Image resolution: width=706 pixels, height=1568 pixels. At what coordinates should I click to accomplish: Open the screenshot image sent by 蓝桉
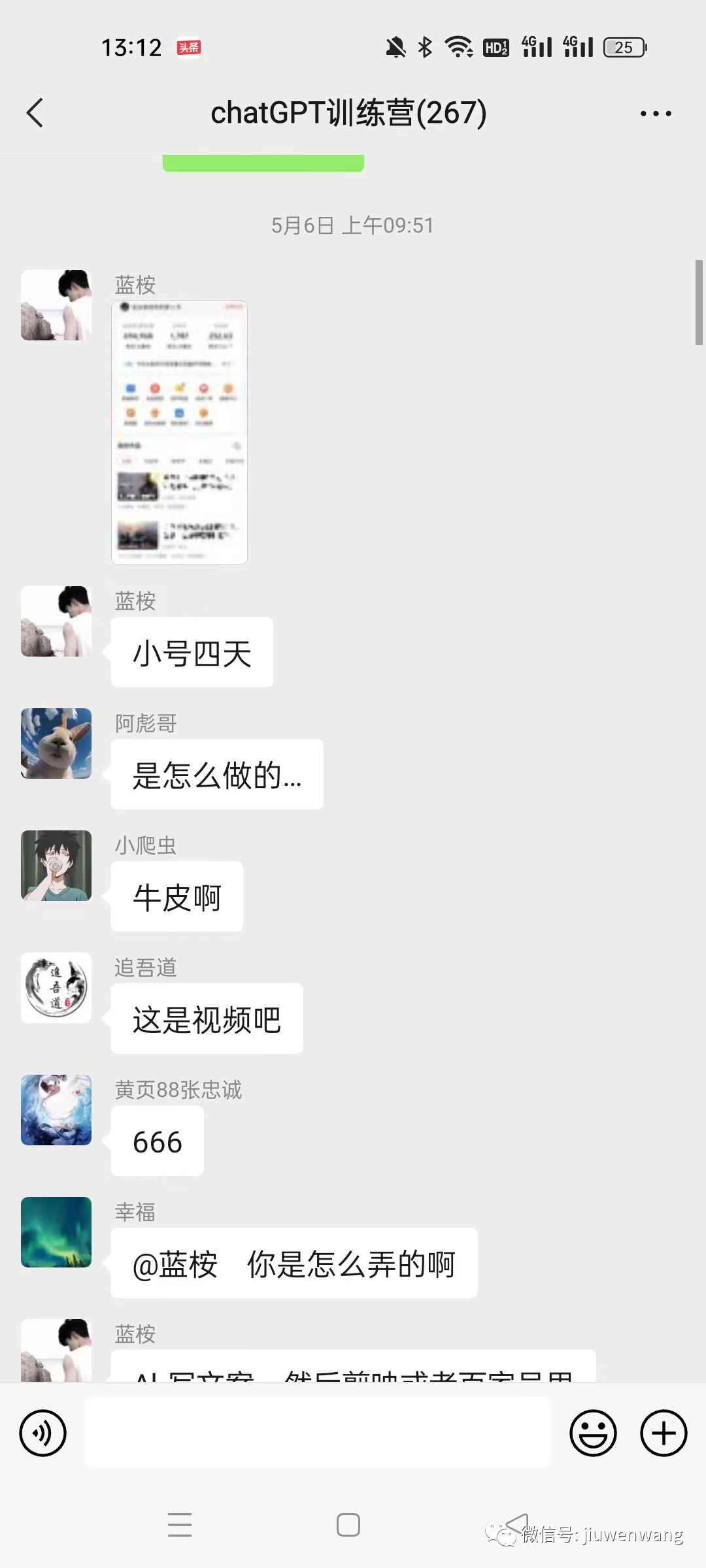pos(179,433)
